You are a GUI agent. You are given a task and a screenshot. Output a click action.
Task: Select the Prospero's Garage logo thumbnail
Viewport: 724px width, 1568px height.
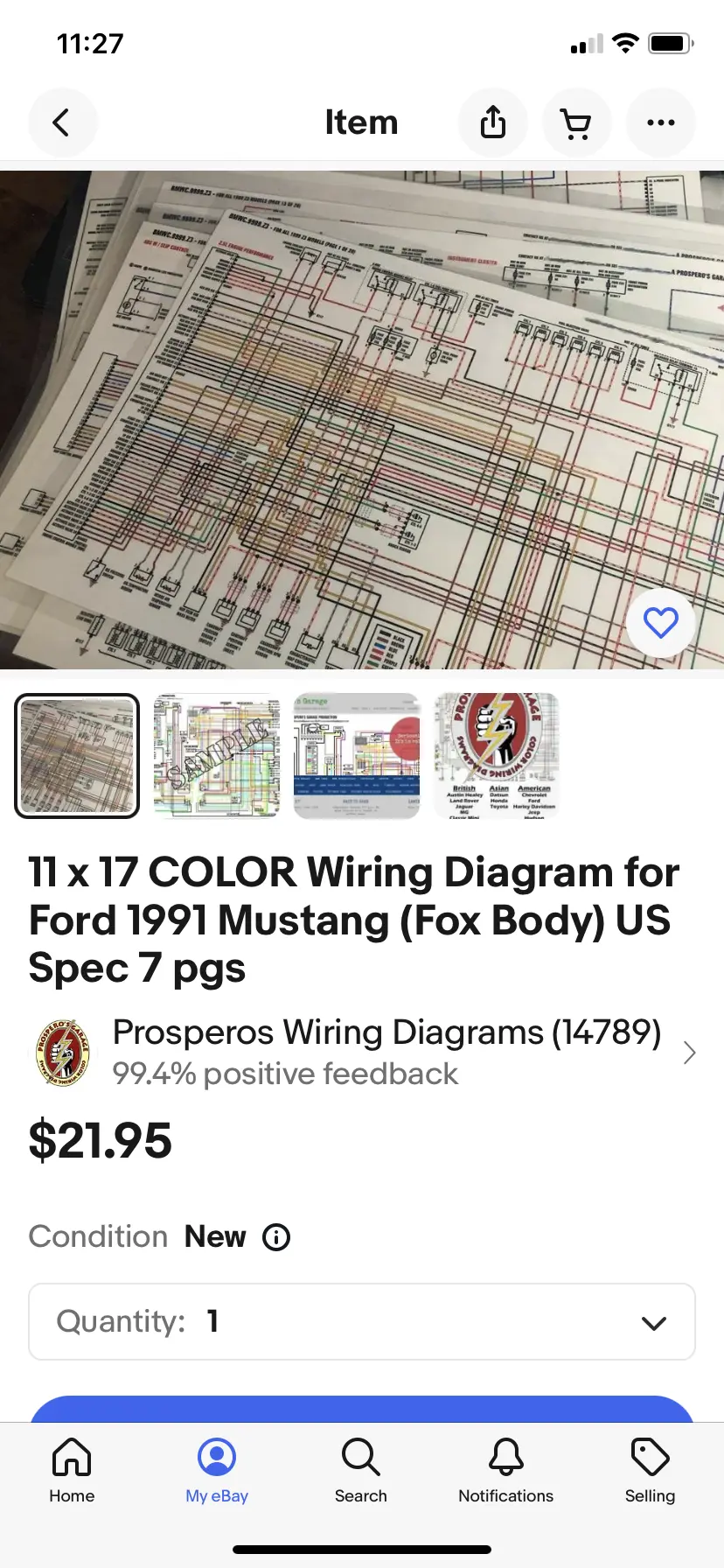pos(497,756)
